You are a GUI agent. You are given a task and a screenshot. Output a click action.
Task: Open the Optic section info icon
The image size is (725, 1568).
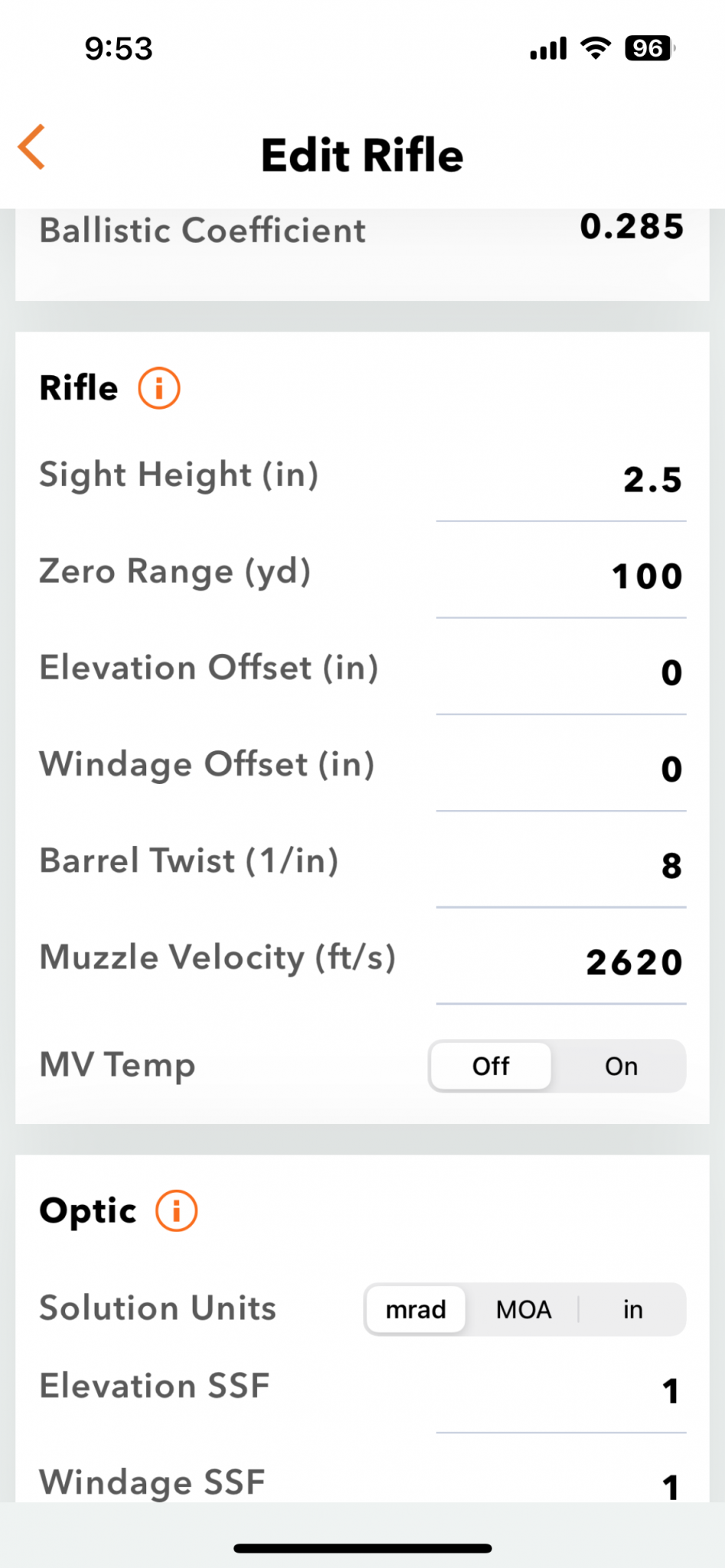coord(176,1211)
